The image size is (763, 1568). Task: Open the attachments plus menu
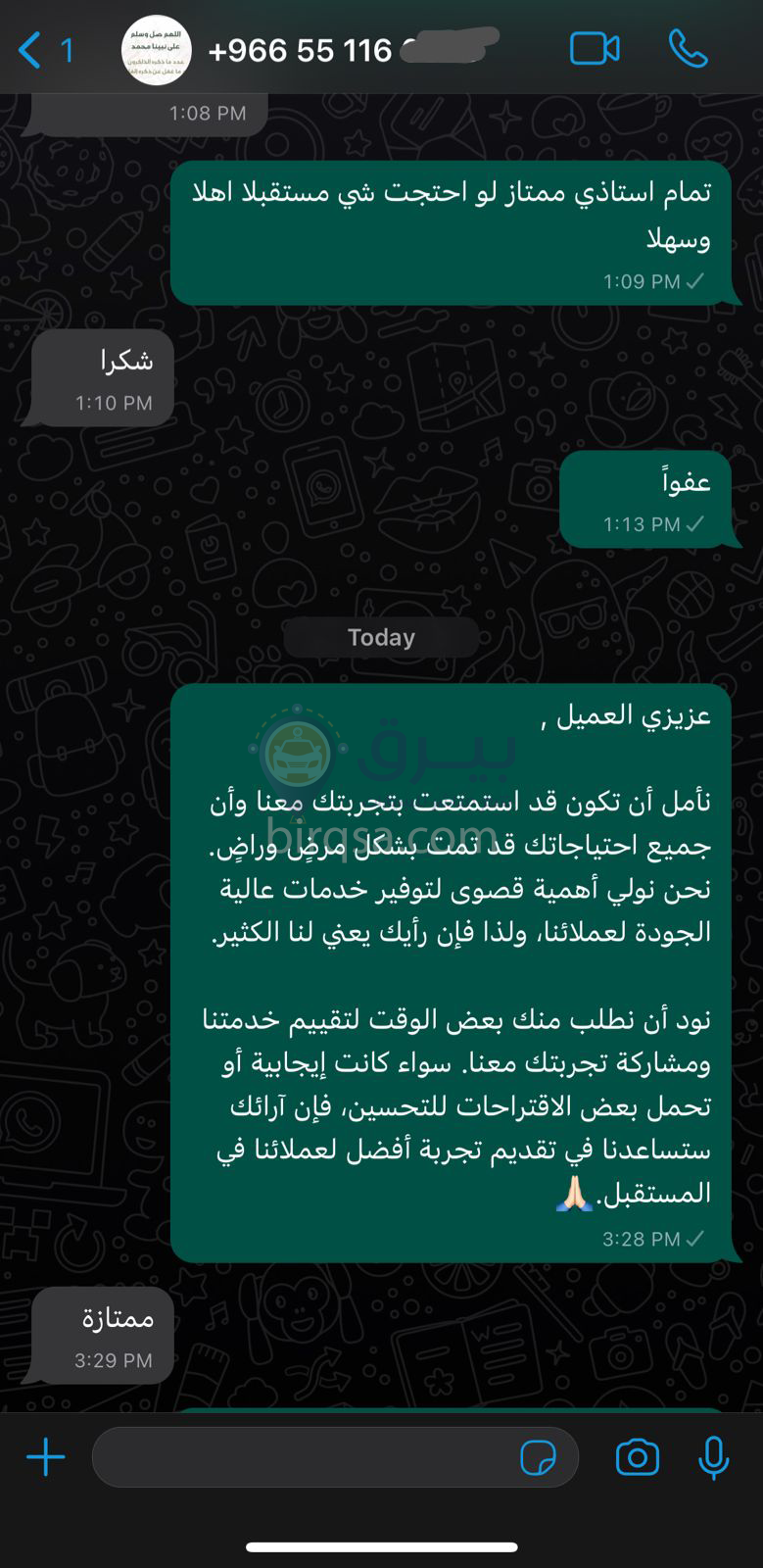[x=46, y=1457]
